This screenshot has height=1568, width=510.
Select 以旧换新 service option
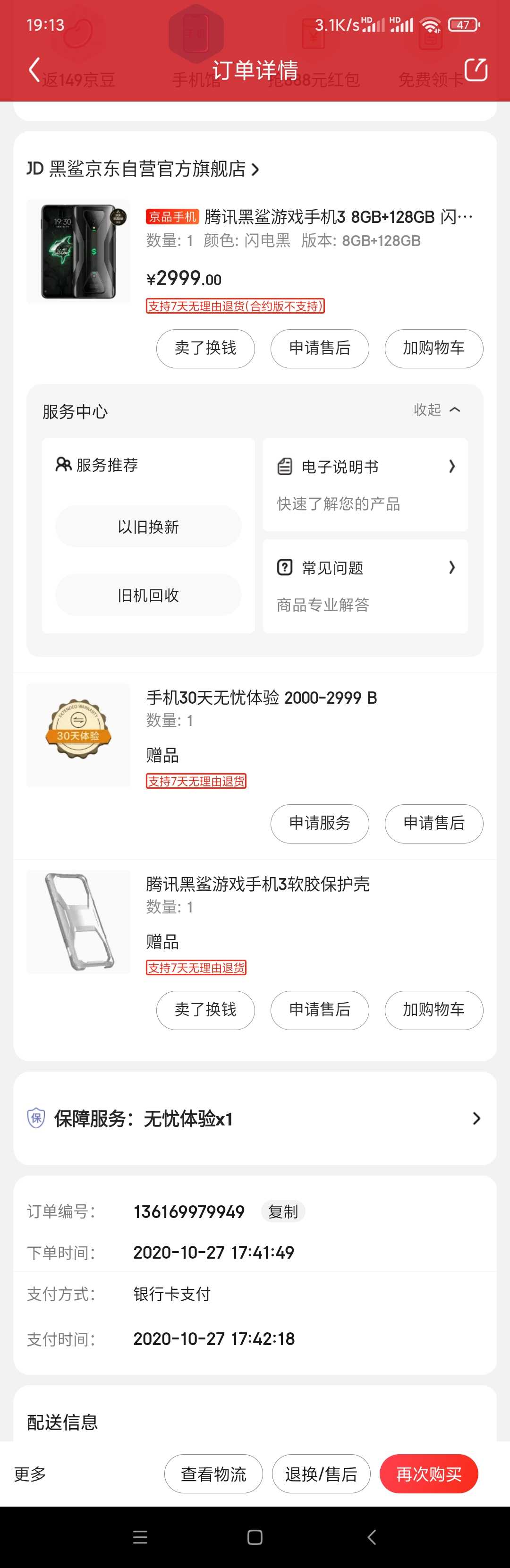[148, 527]
